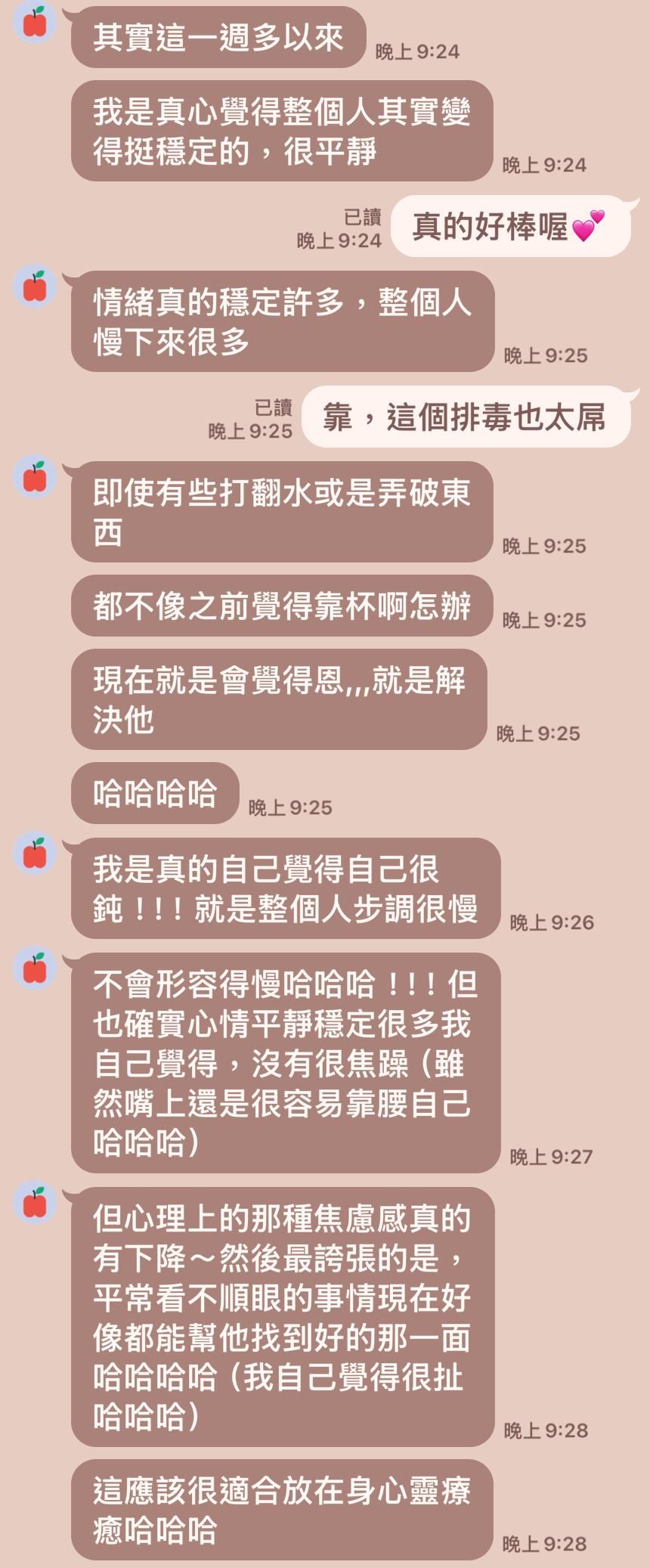Tap the apple avatar next to 情緒真的穩定許多
This screenshot has width=650, height=1568.
click(35, 287)
